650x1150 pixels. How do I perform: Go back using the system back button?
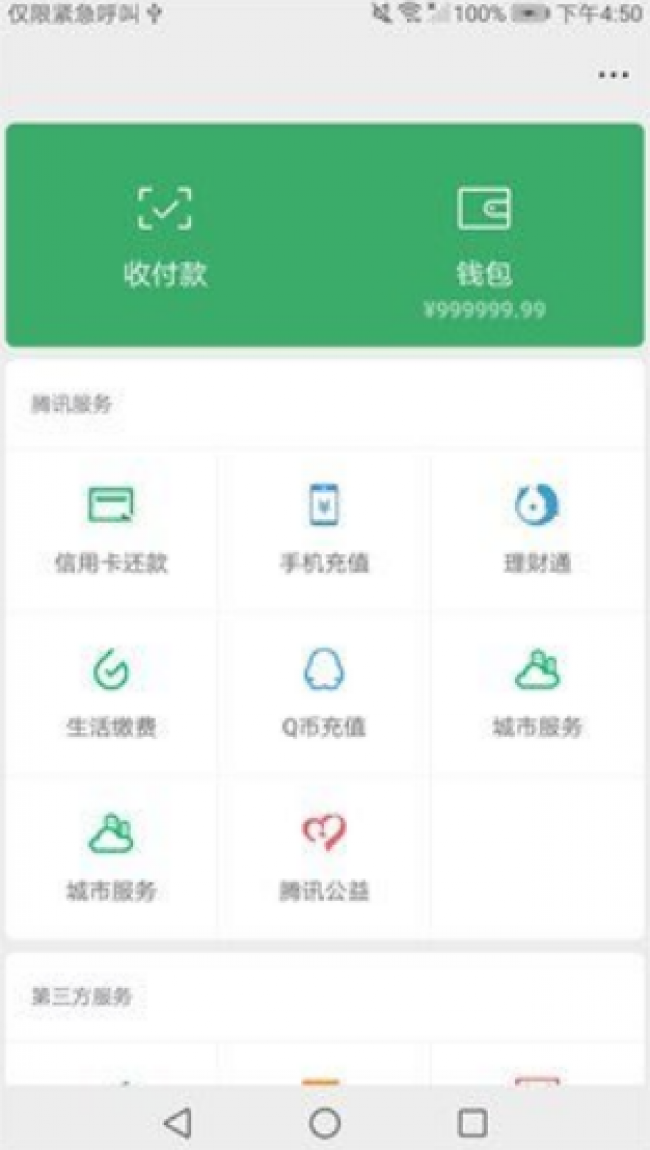click(x=177, y=1122)
